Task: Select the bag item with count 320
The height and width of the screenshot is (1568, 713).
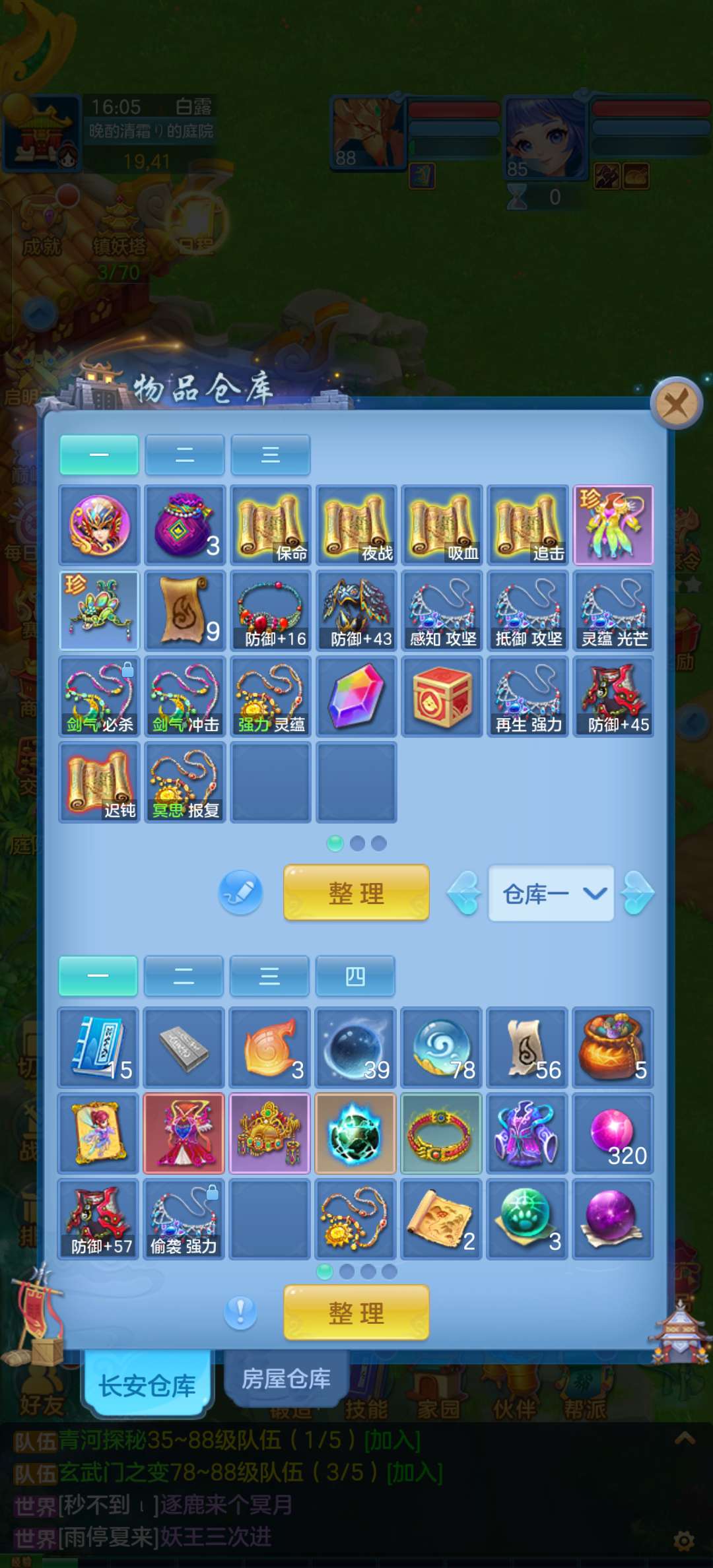Action: tap(613, 1133)
